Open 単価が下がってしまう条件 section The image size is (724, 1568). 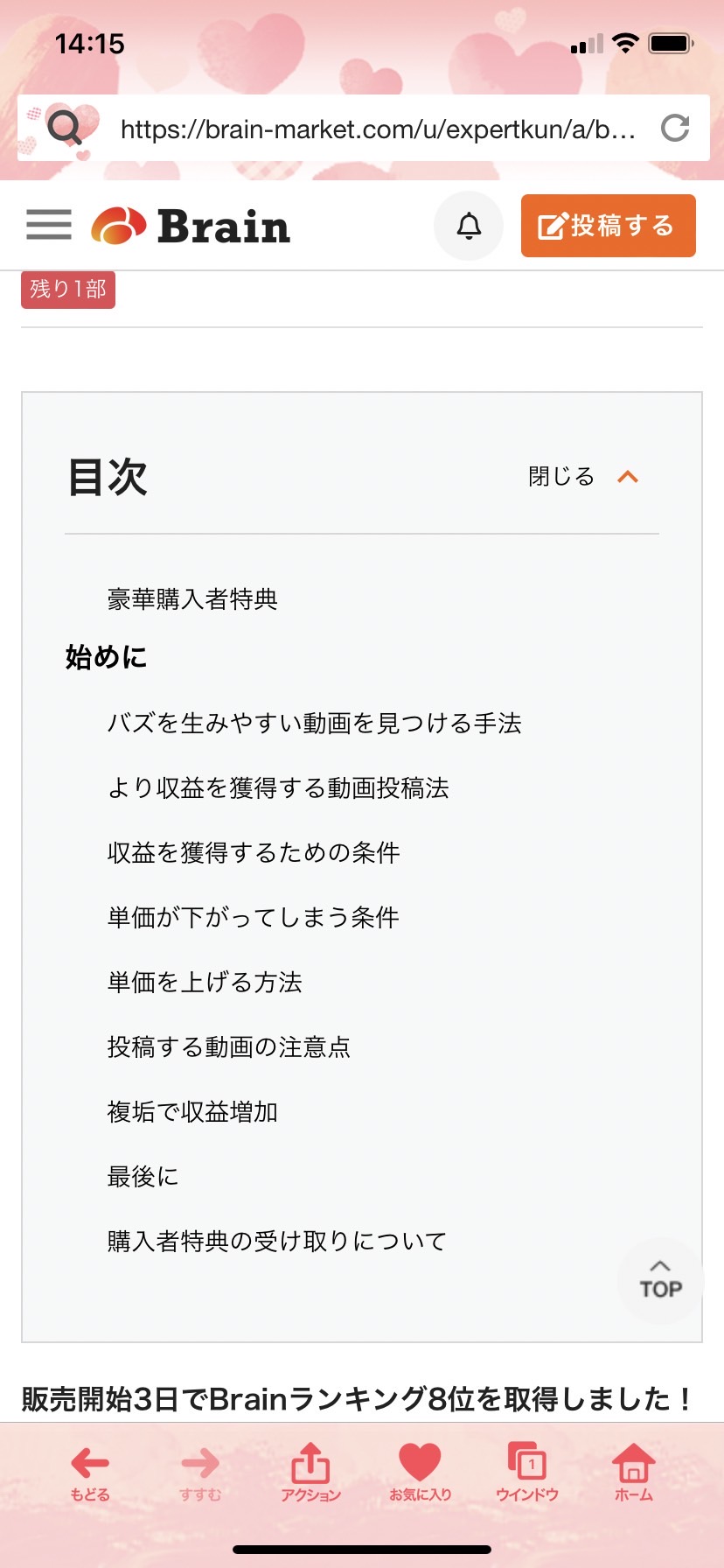point(254,918)
